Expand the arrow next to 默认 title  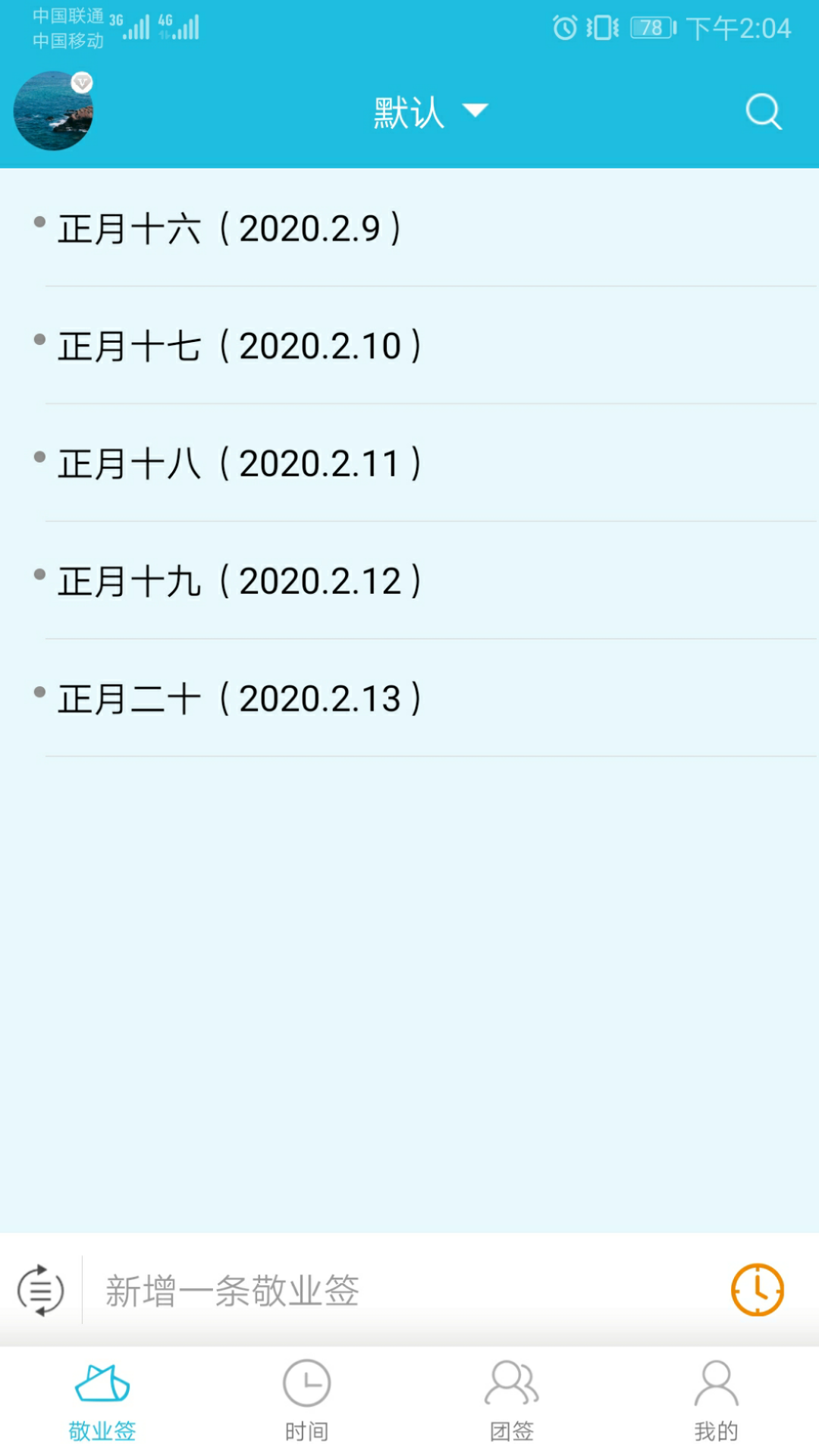click(x=476, y=111)
